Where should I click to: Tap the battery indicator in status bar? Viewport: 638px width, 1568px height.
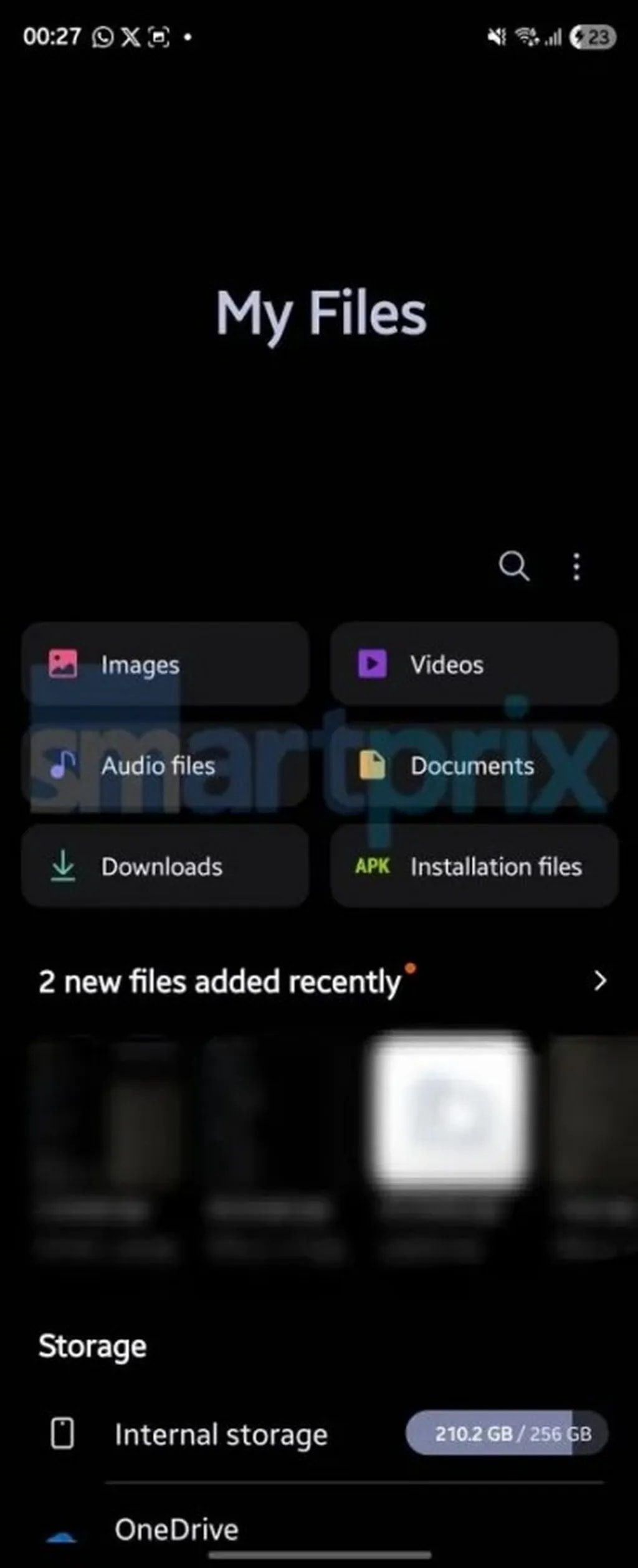[x=593, y=37]
